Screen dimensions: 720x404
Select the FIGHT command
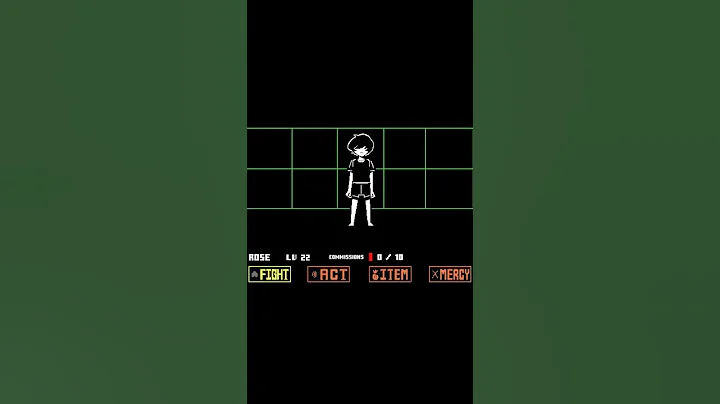[269, 274]
